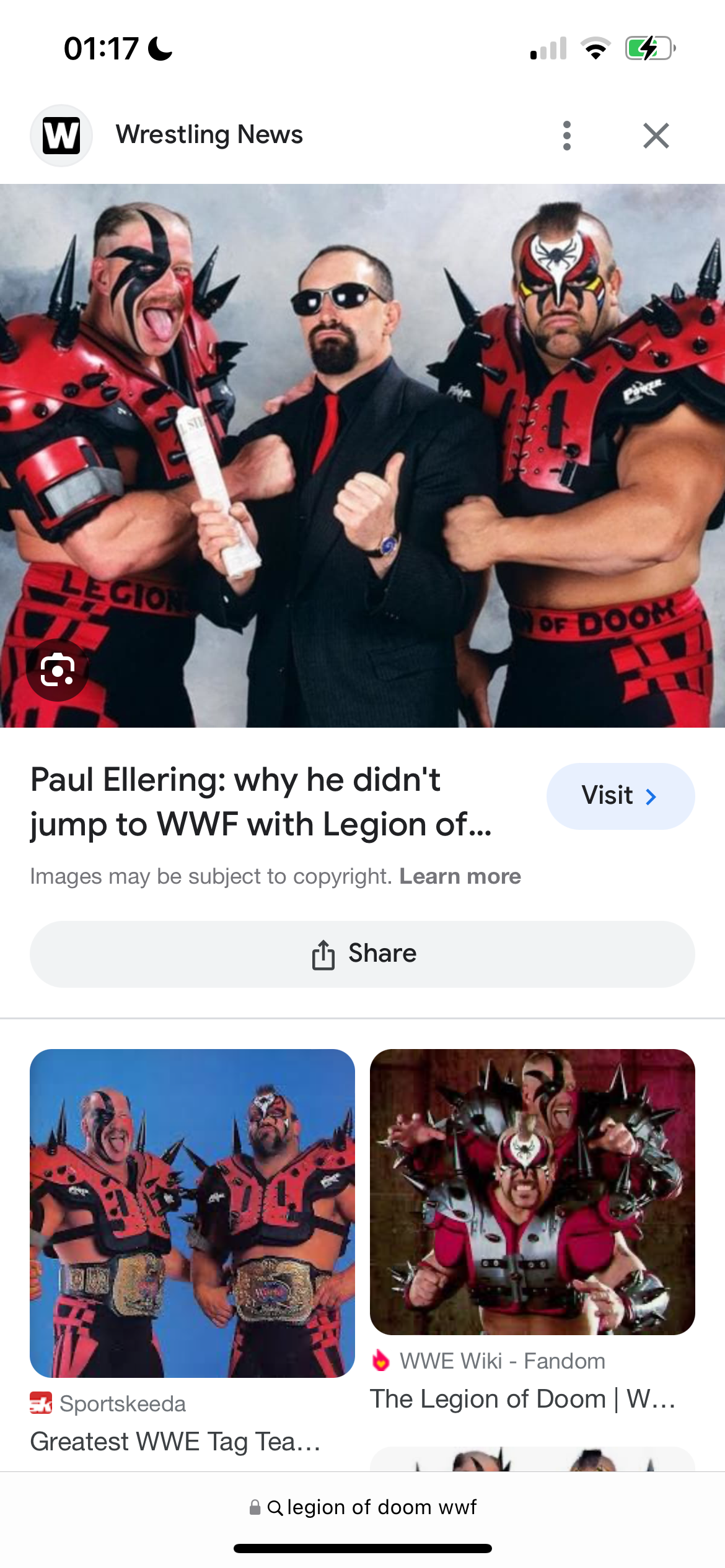Close the image preview panel
725x1568 pixels.
click(656, 136)
